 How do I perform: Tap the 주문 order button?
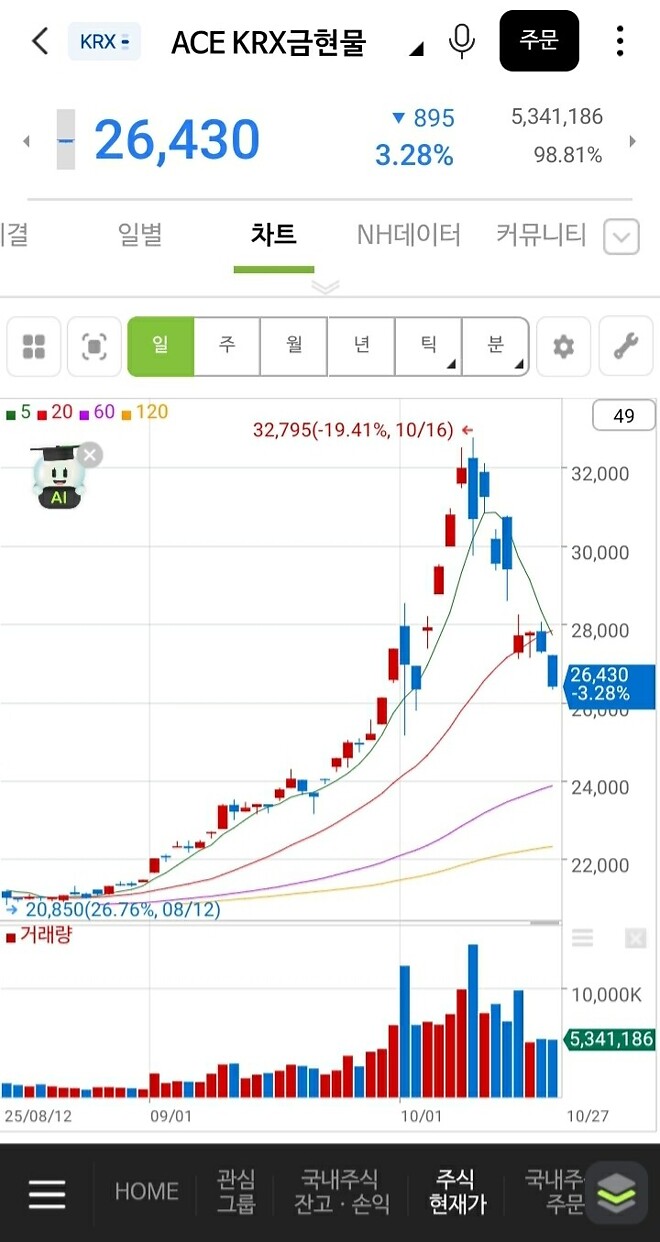click(x=539, y=41)
